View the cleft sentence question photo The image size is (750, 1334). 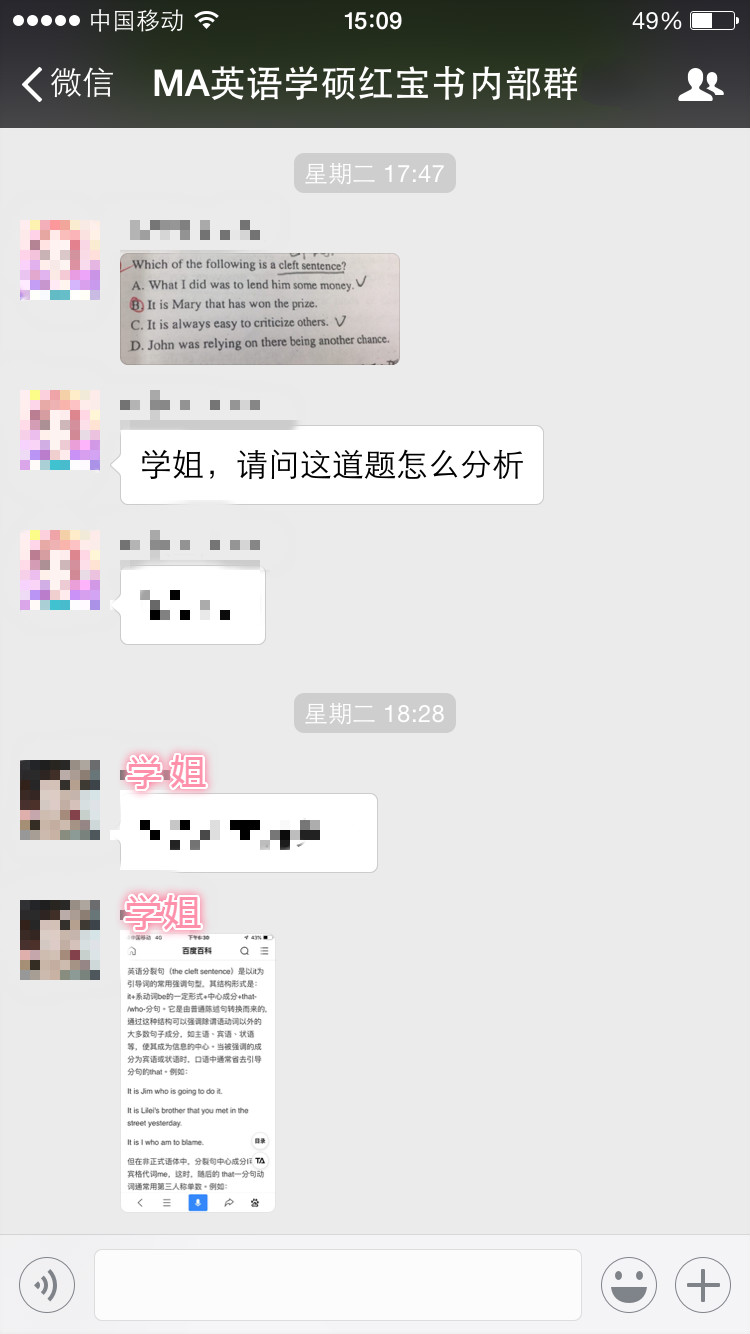click(x=260, y=309)
